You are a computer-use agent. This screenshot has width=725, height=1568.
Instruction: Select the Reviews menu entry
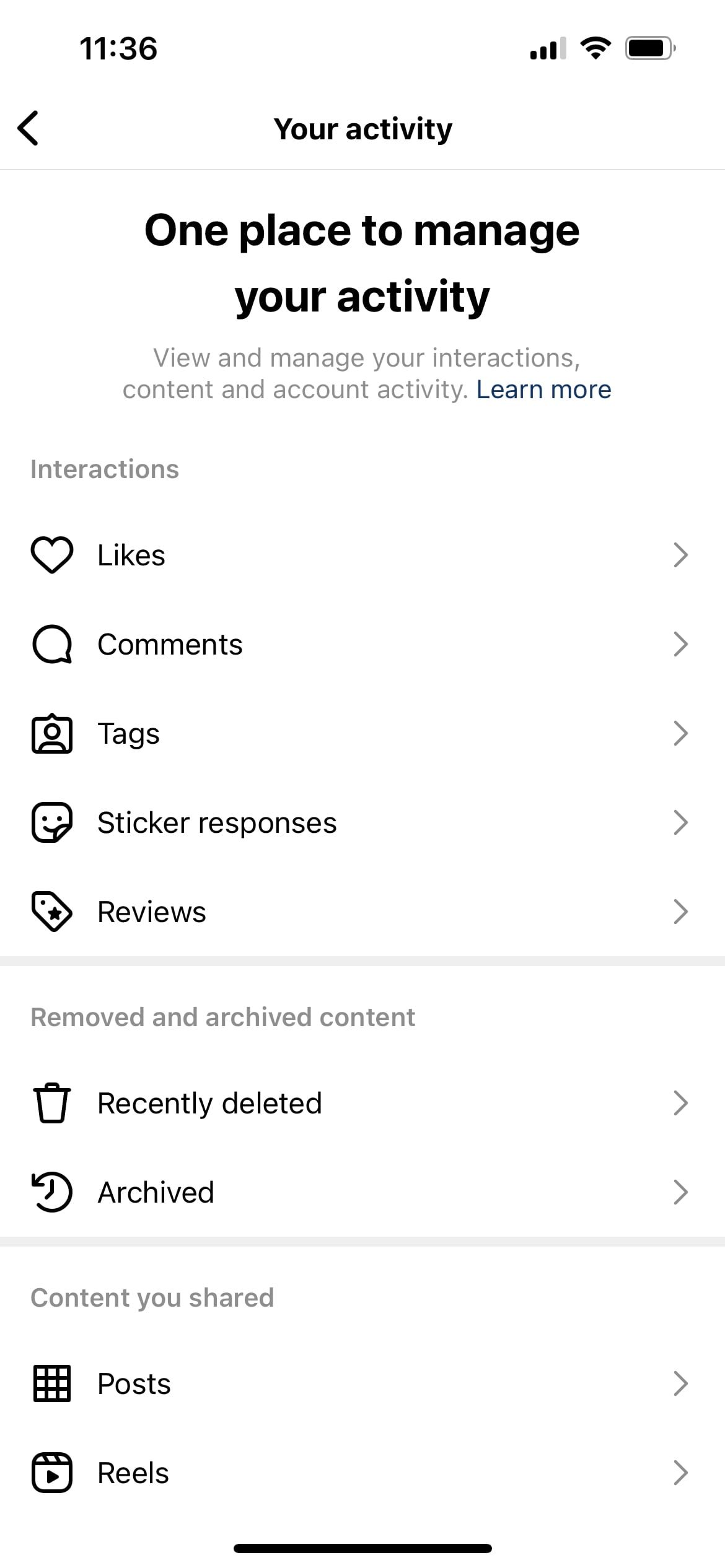click(151, 912)
